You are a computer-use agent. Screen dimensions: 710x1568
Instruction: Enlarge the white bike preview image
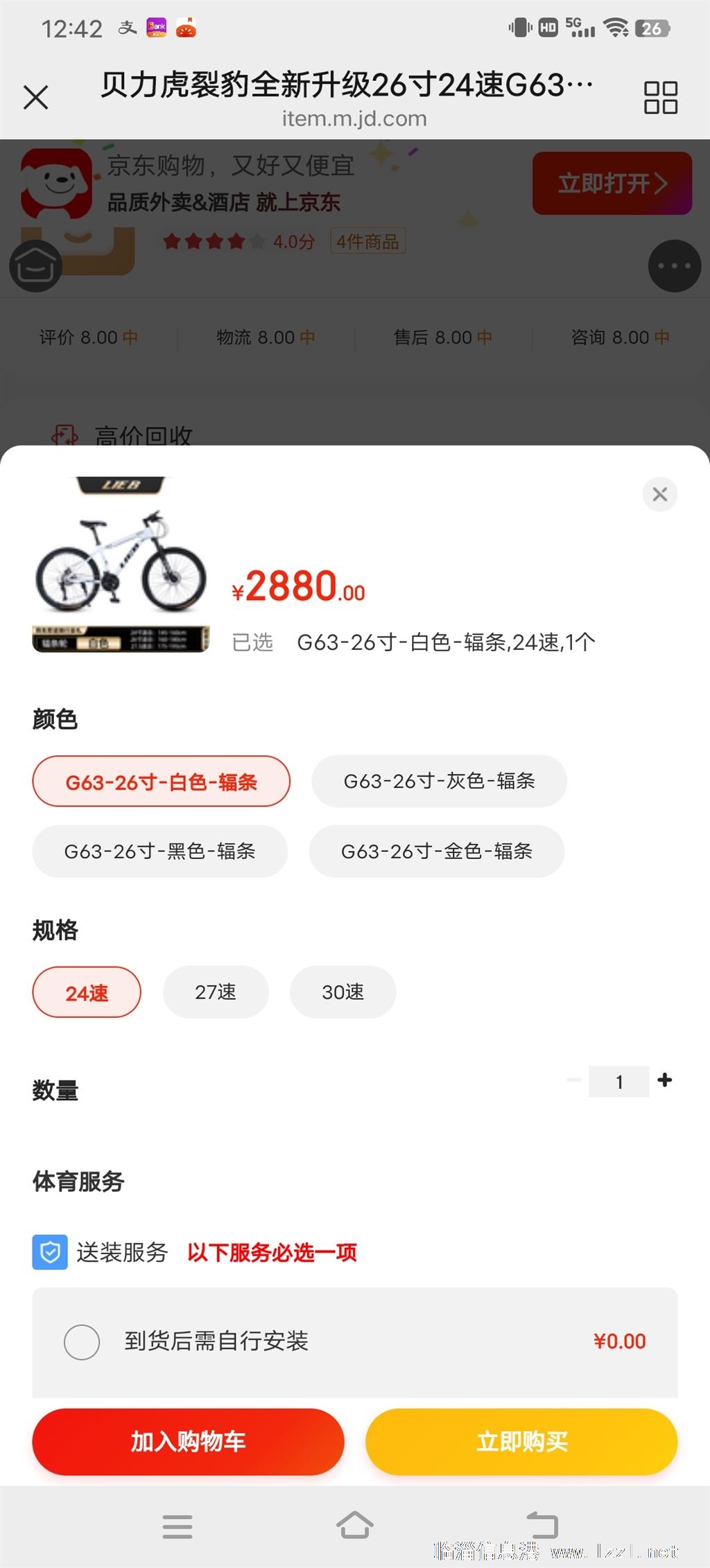pyautogui.click(x=121, y=565)
